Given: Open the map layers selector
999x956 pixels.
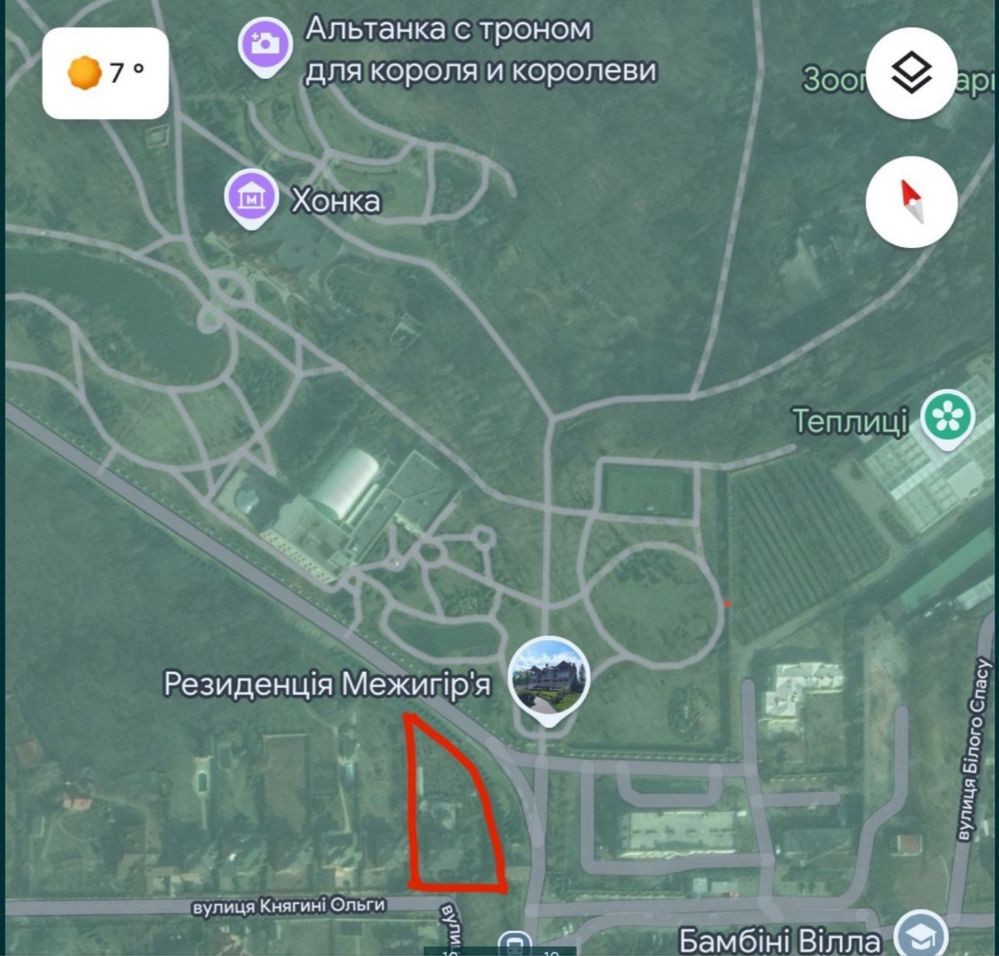Looking at the screenshot, I should 911,73.
